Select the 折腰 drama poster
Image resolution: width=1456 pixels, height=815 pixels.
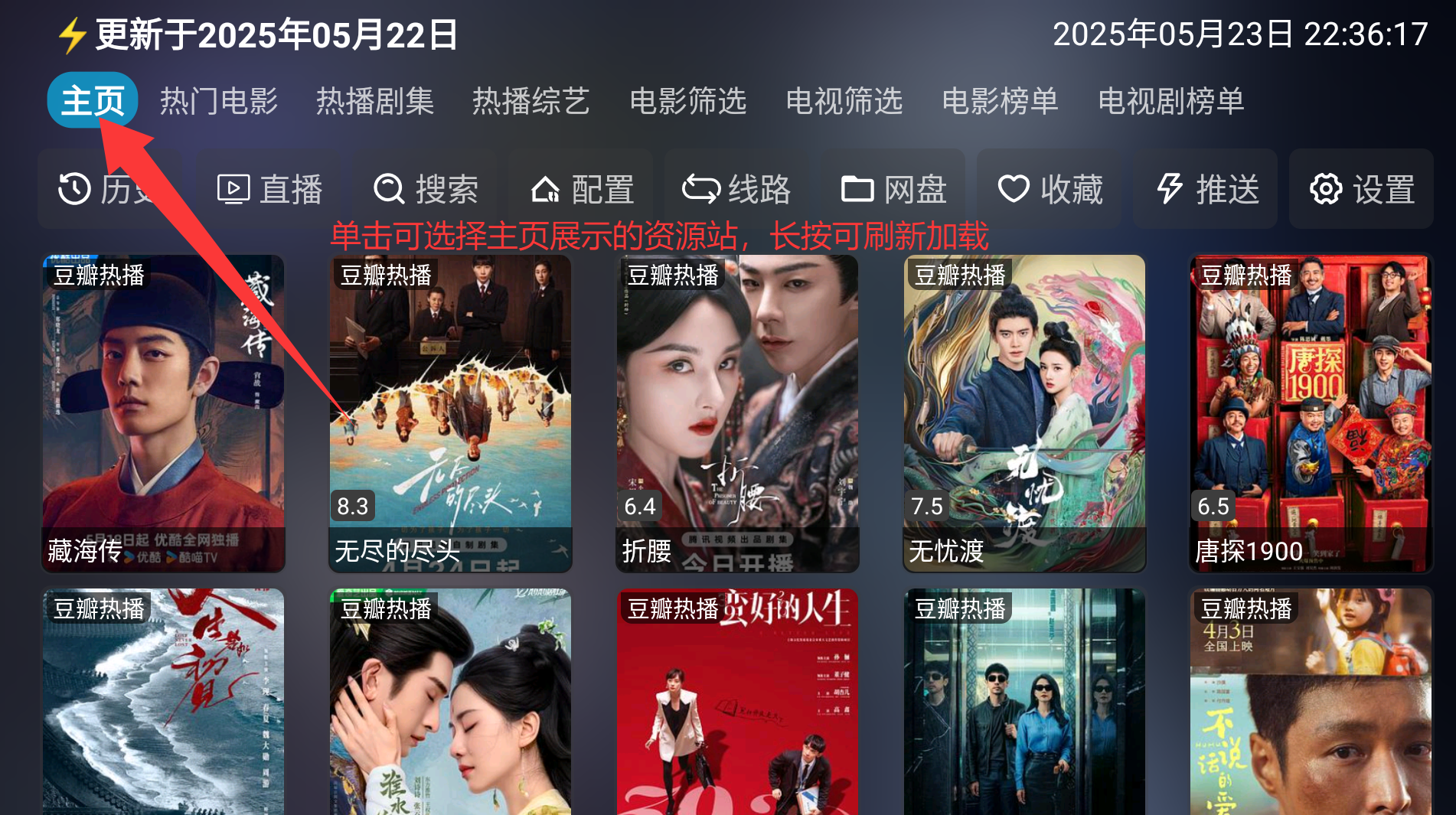click(737, 413)
